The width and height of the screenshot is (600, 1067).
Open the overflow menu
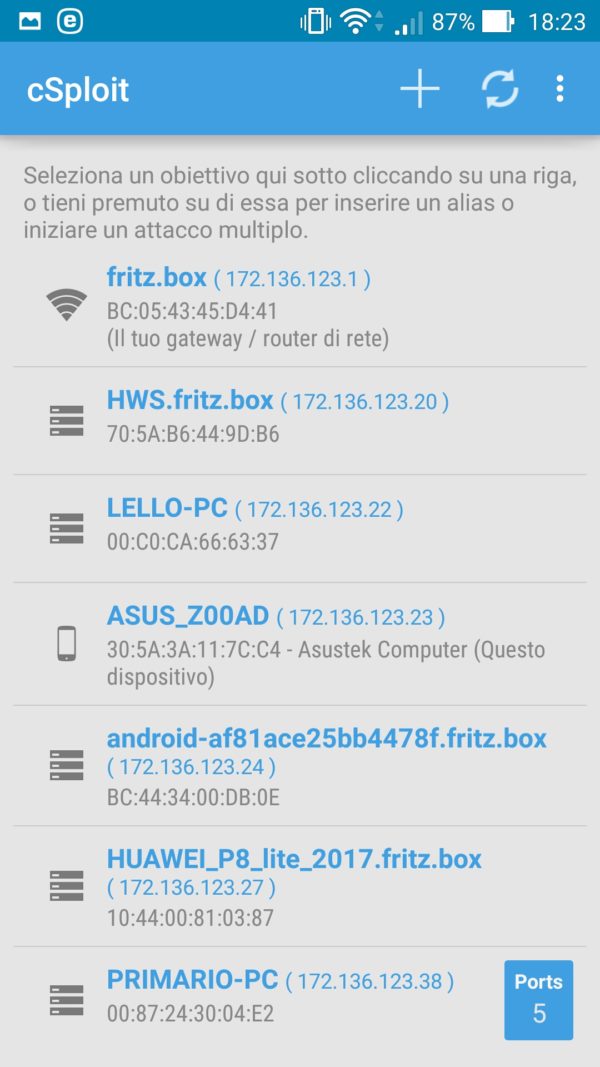pyautogui.click(x=559, y=89)
